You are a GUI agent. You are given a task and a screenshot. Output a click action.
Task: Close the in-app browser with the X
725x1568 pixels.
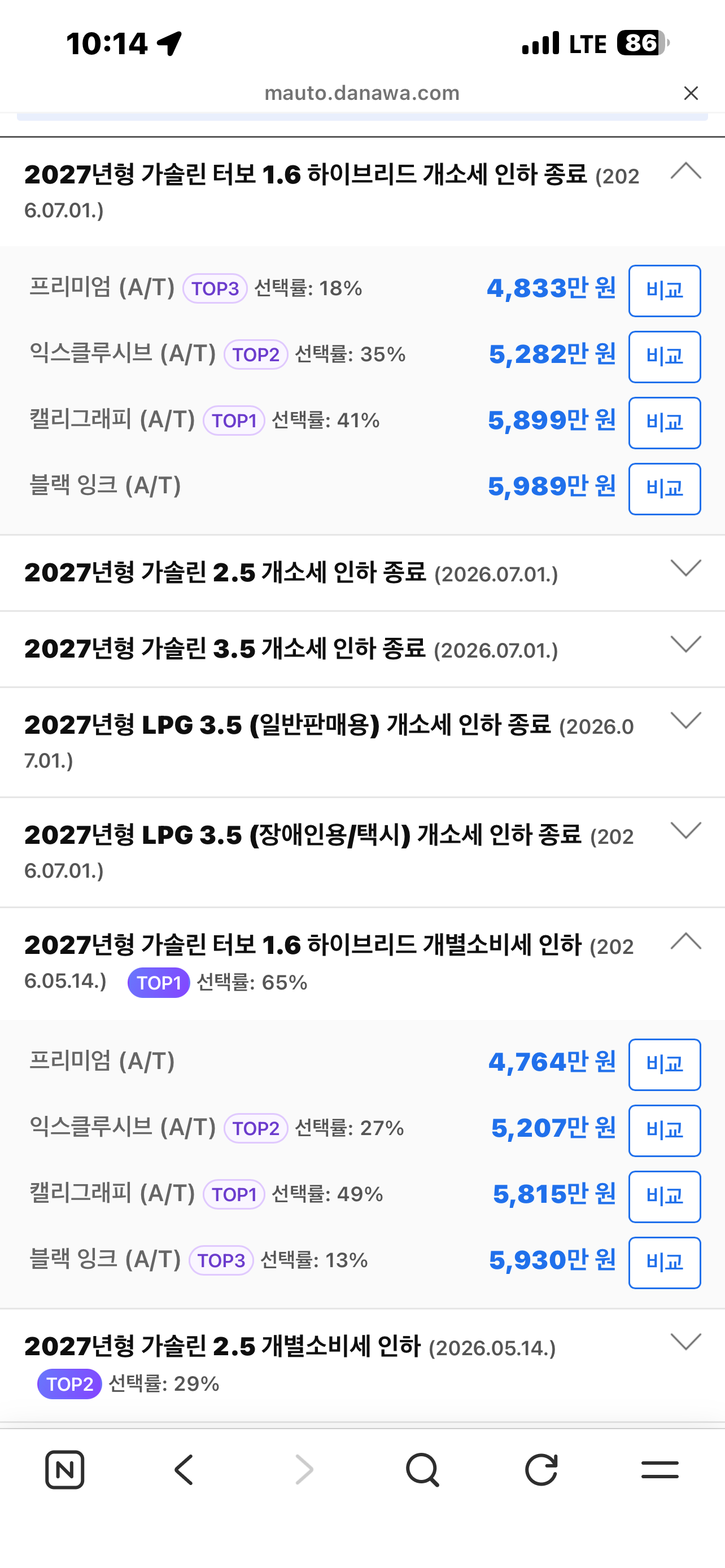coord(691,93)
